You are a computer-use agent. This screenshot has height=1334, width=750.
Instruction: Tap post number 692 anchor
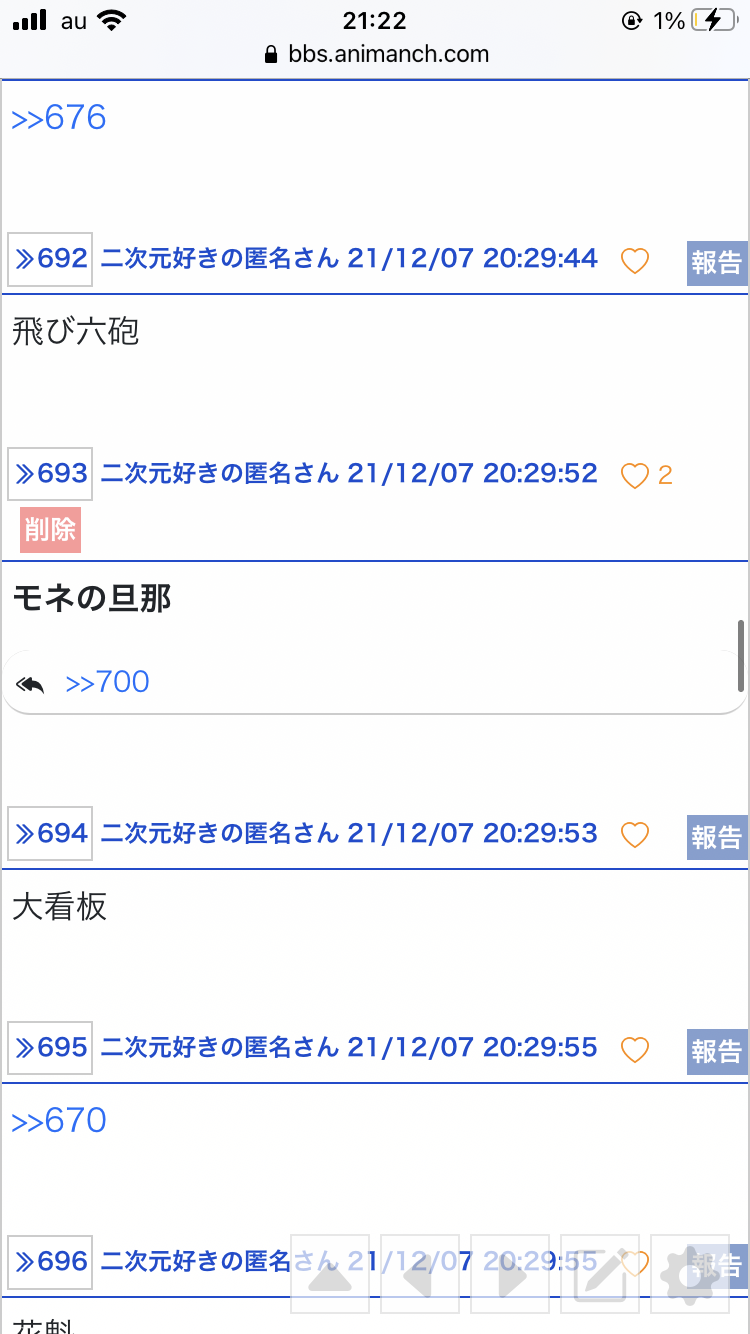[x=50, y=259]
